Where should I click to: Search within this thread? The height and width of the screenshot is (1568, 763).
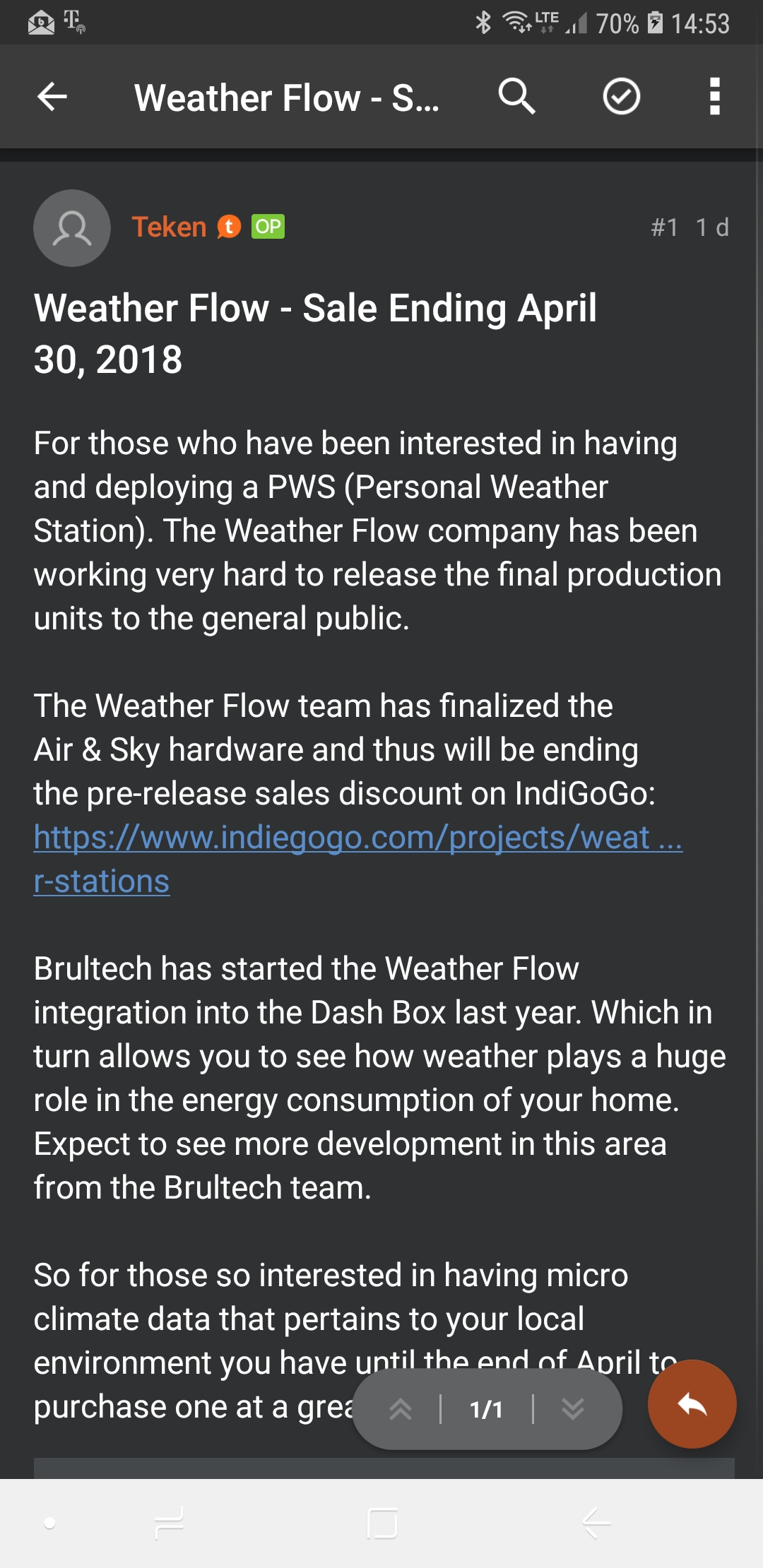point(516,97)
